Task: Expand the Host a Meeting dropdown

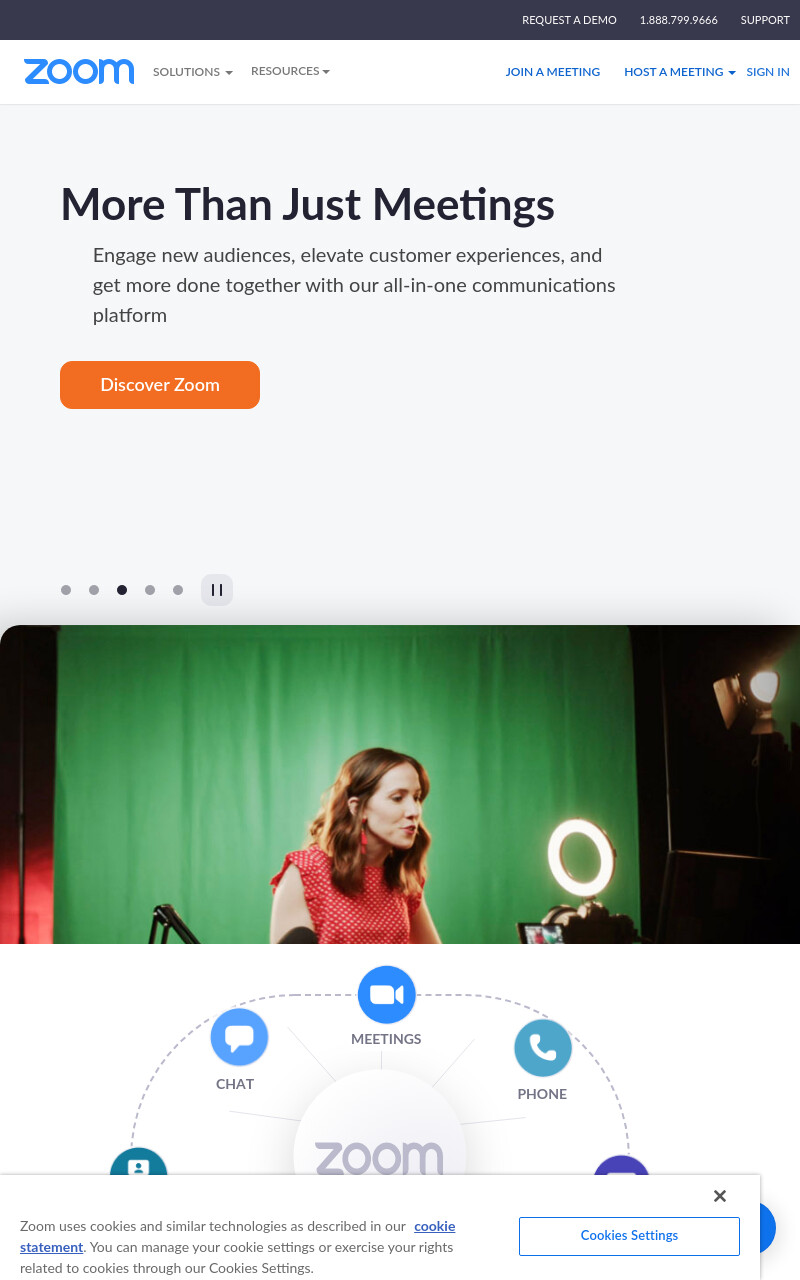Action: point(680,72)
